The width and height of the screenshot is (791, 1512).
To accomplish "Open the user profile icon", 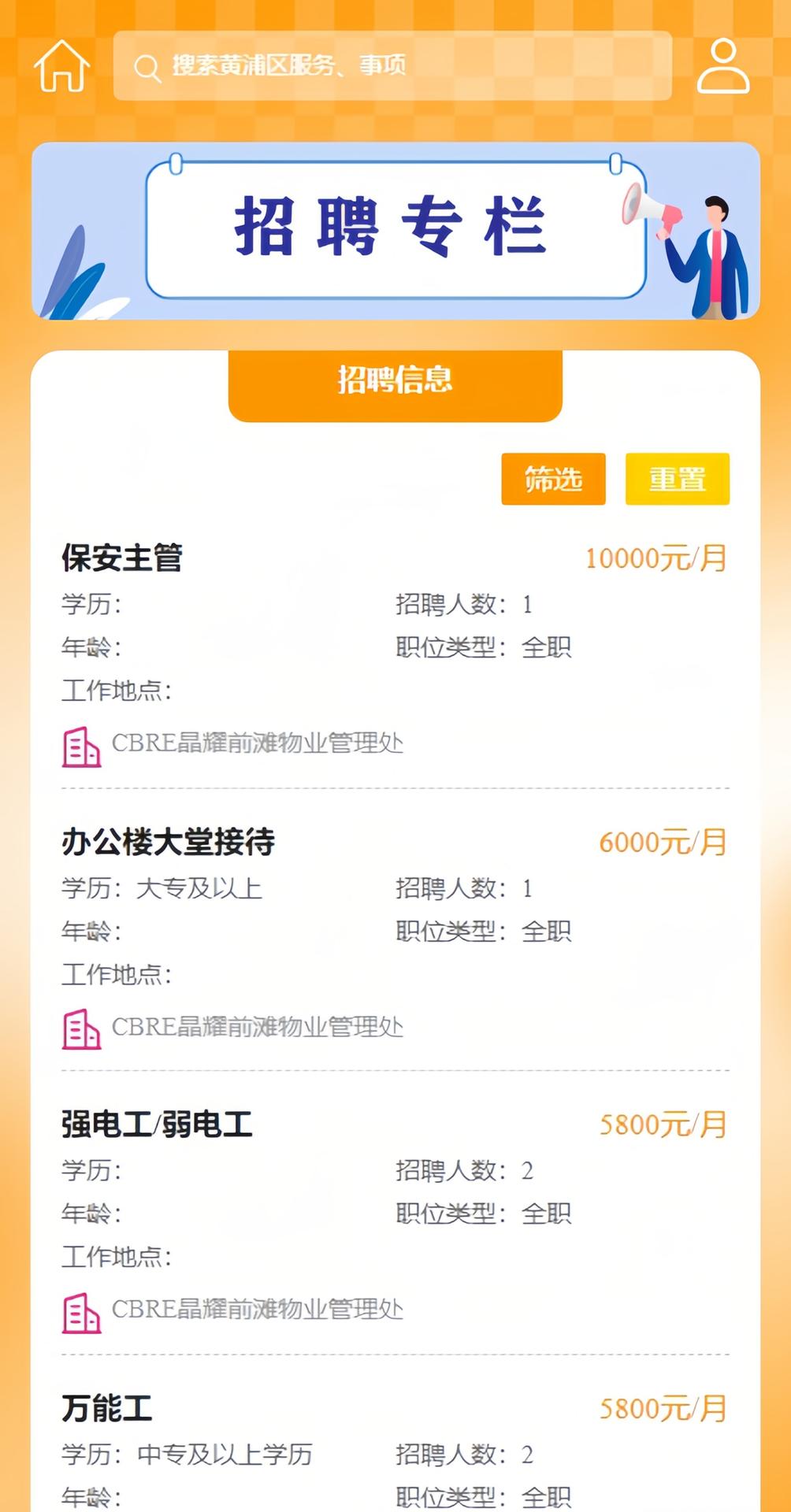I will coord(722,66).
